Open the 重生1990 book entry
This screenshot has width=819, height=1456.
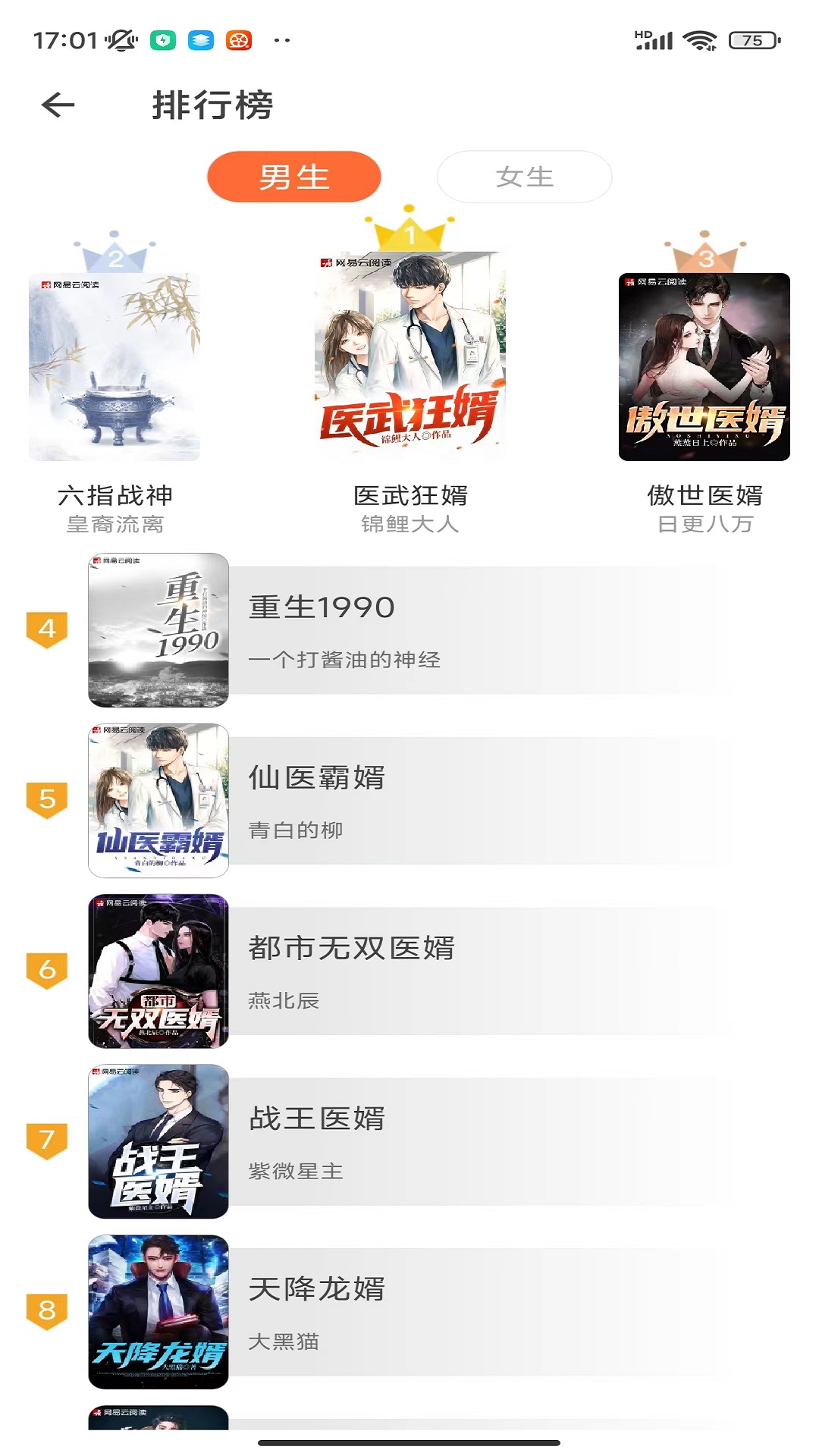pos(409,630)
